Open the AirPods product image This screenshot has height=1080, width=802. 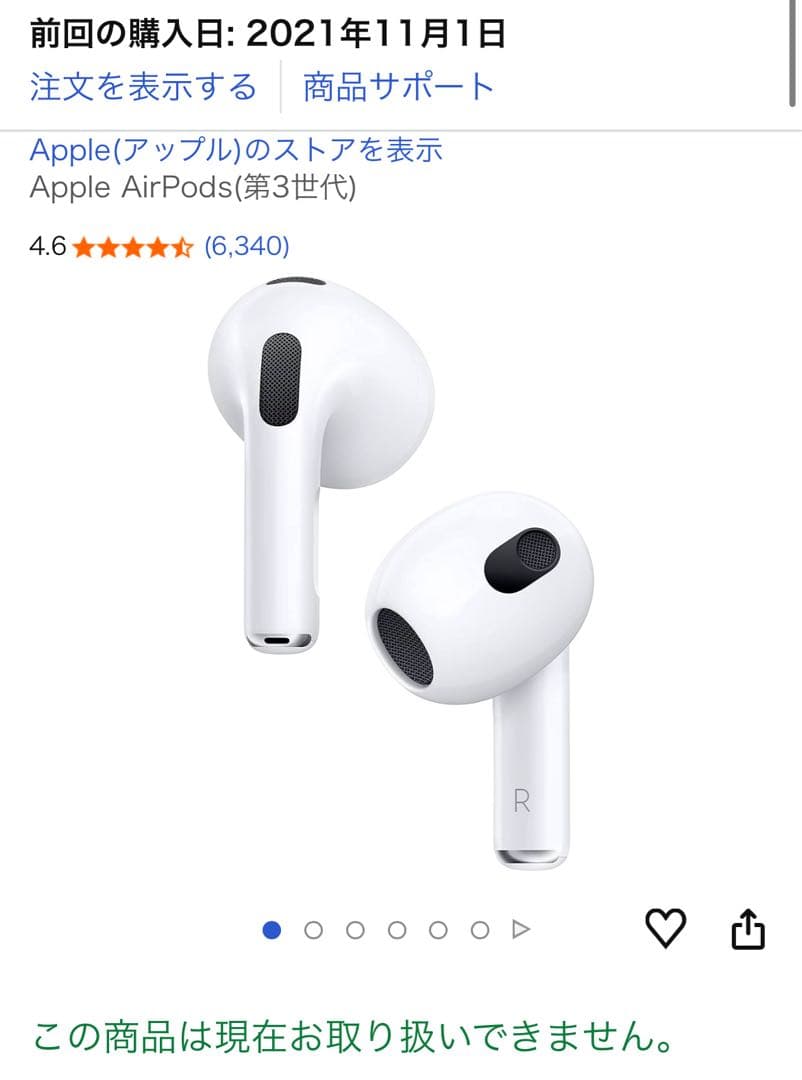tap(400, 570)
